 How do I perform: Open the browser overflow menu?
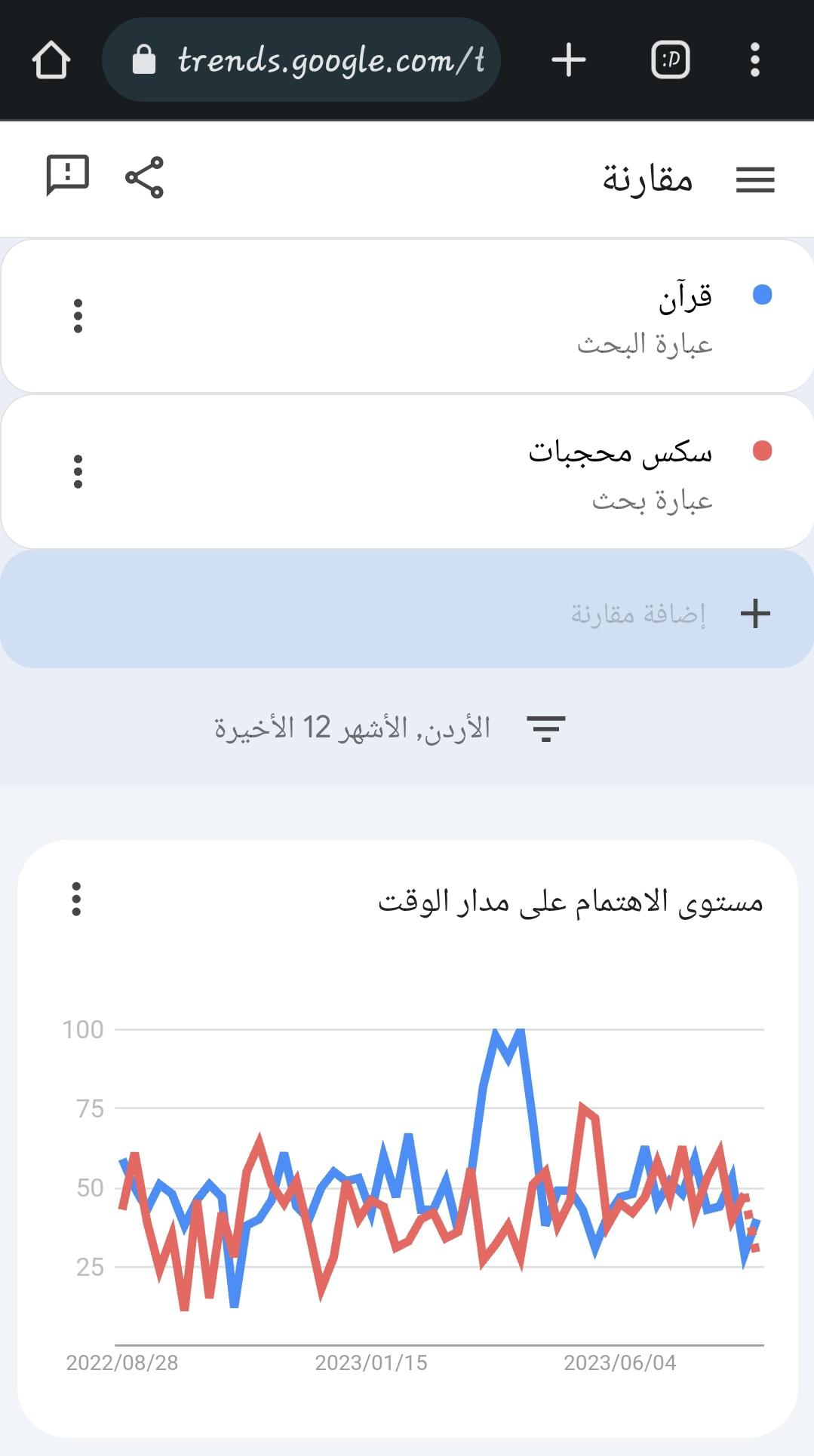pyautogui.click(x=754, y=60)
